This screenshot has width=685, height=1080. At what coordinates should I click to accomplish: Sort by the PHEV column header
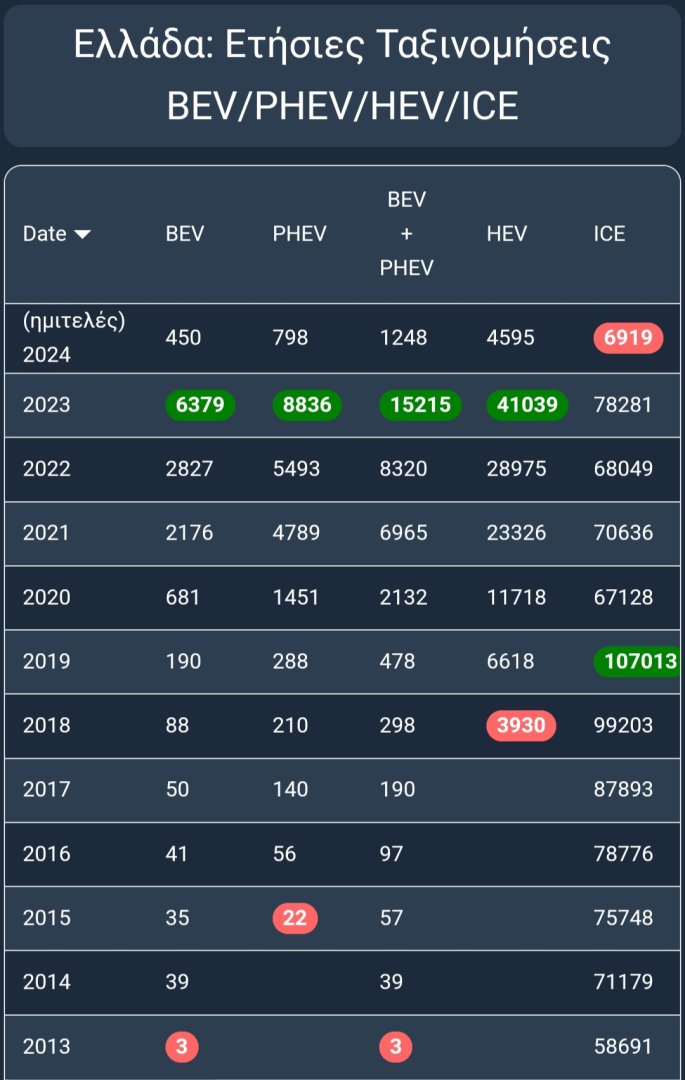pyautogui.click(x=299, y=234)
